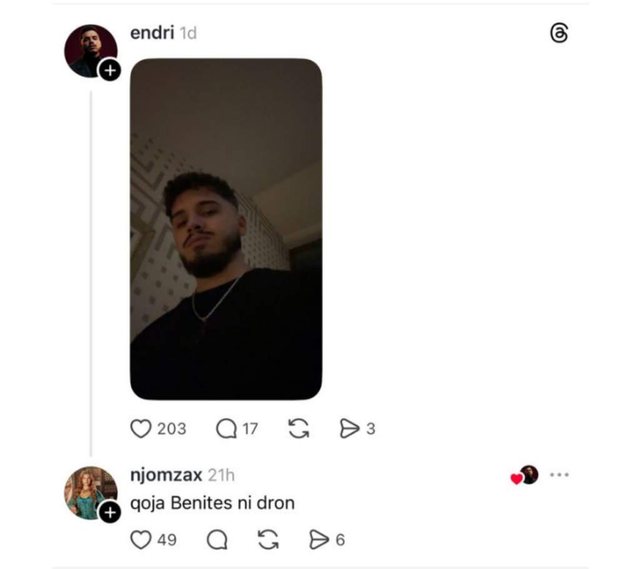Follow endri via the avatar plus badge
This screenshot has height=569, width=640.
click(x=110, y=71)
